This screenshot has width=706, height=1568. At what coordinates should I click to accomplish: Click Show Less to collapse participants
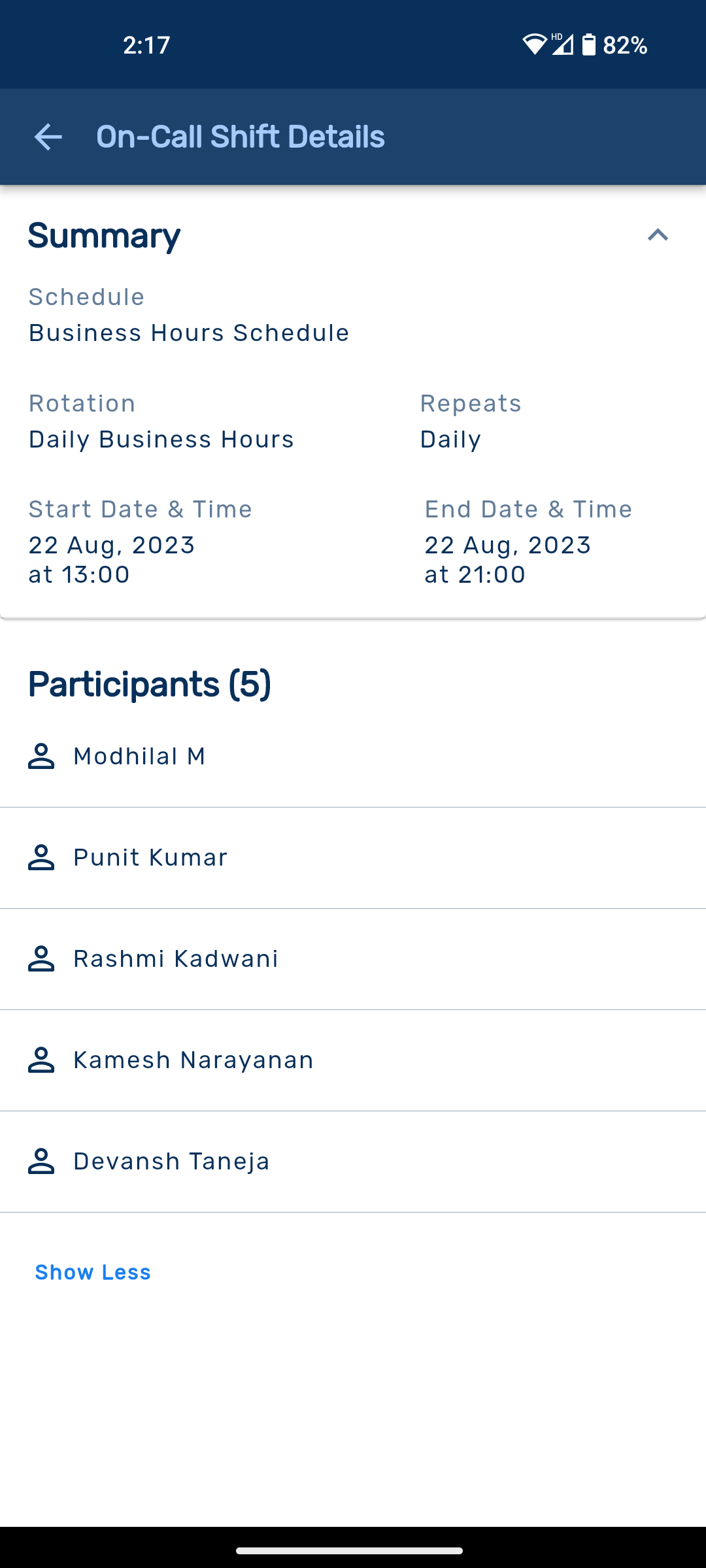click(92, 1271)
